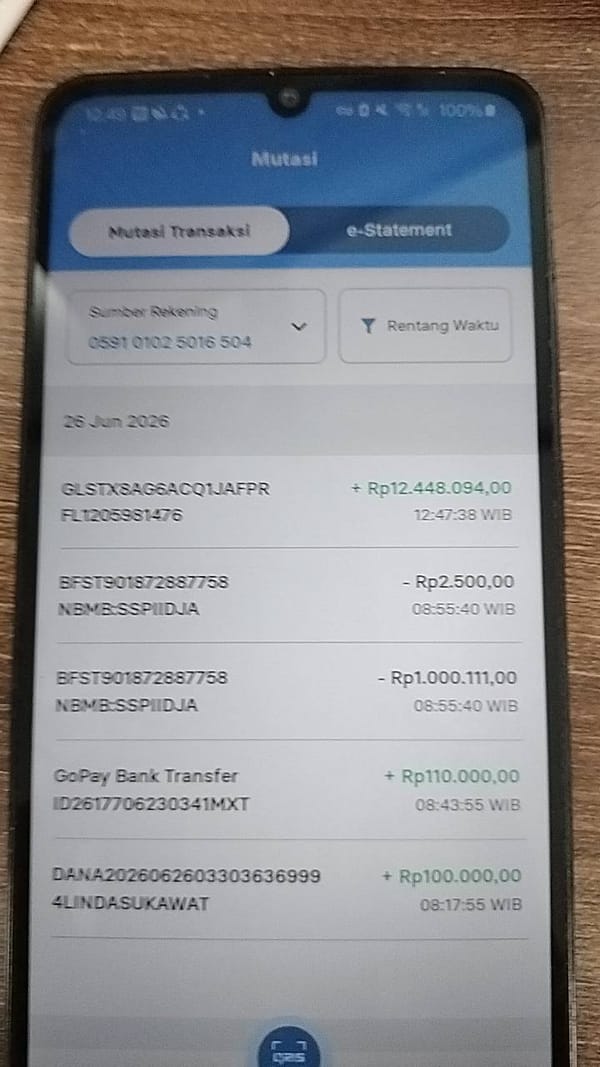Open the DANA Rp100.000,00 transaction
This screenshot has width=600, height=1067.
click(x=286, y=889)
